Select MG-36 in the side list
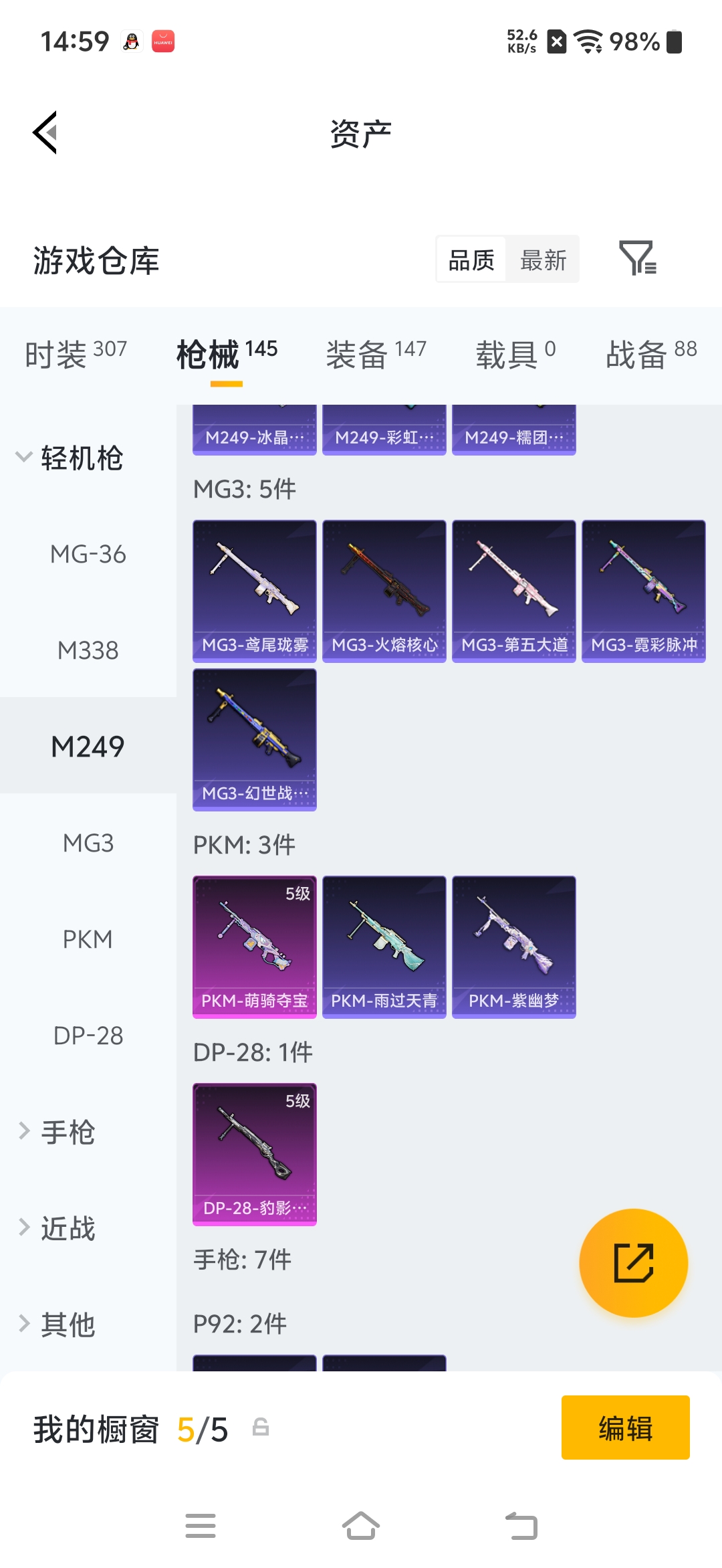 (x=88, y=554)
